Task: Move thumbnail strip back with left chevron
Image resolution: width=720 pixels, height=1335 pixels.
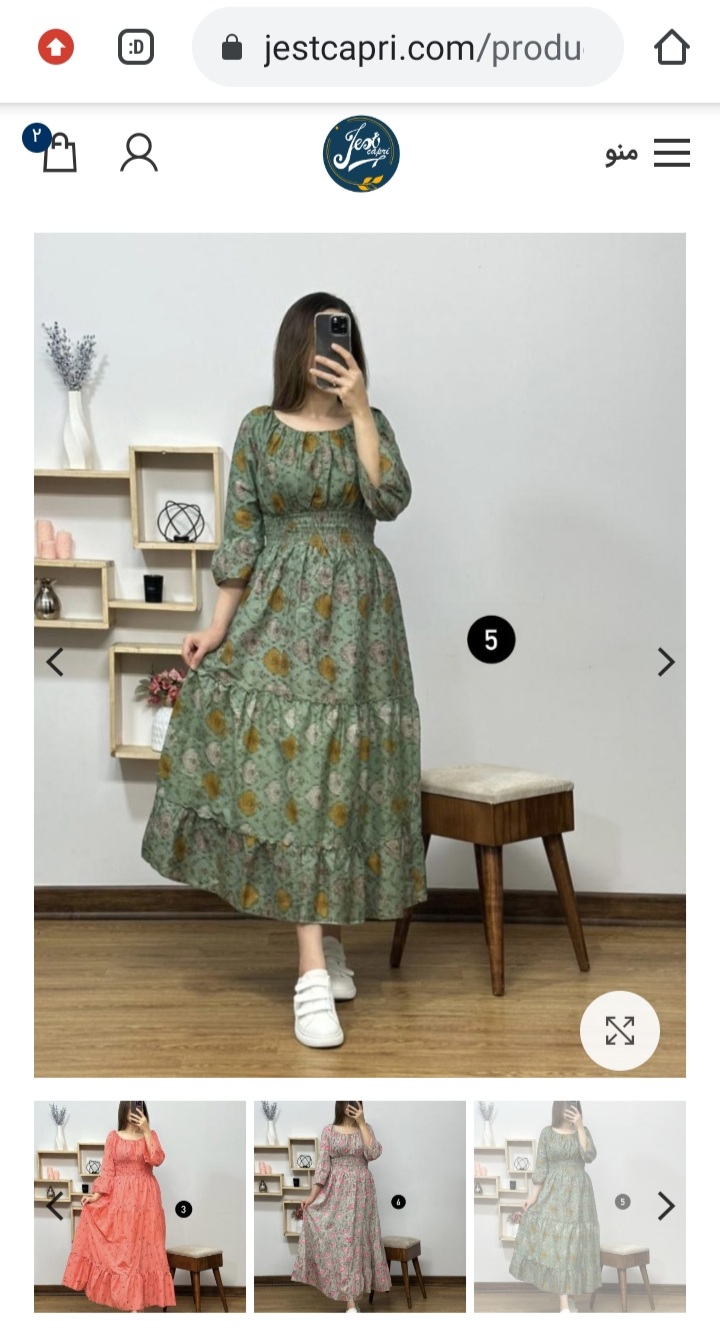Action: point(55,1206)
